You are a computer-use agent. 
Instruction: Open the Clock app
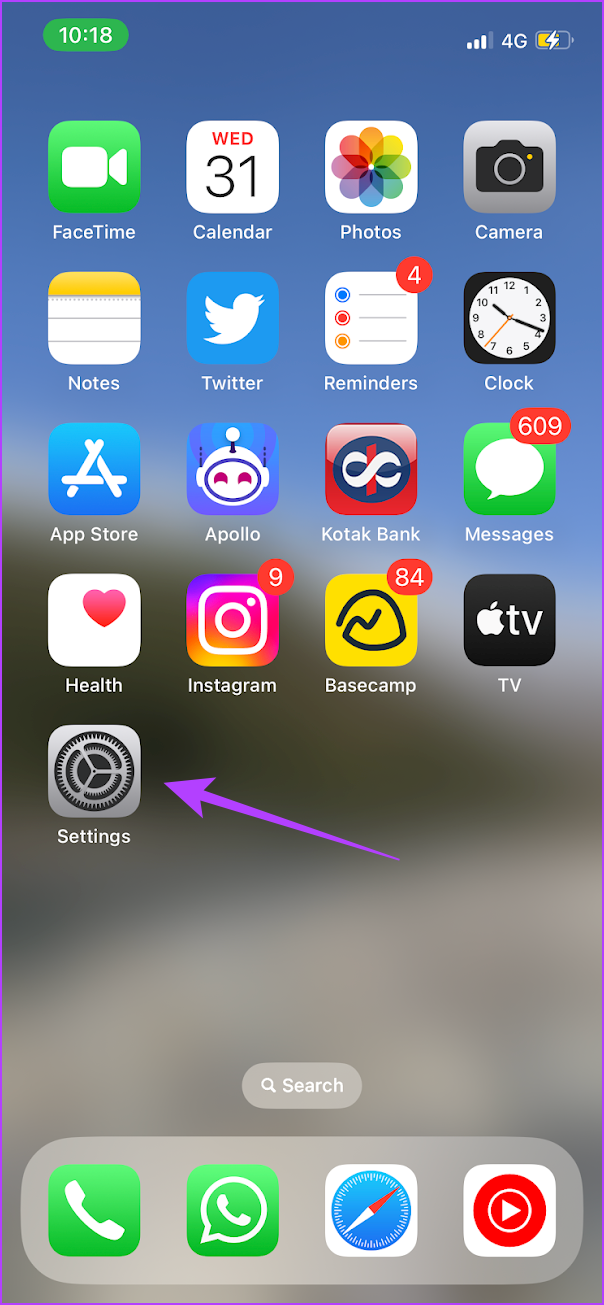point(509,318)
